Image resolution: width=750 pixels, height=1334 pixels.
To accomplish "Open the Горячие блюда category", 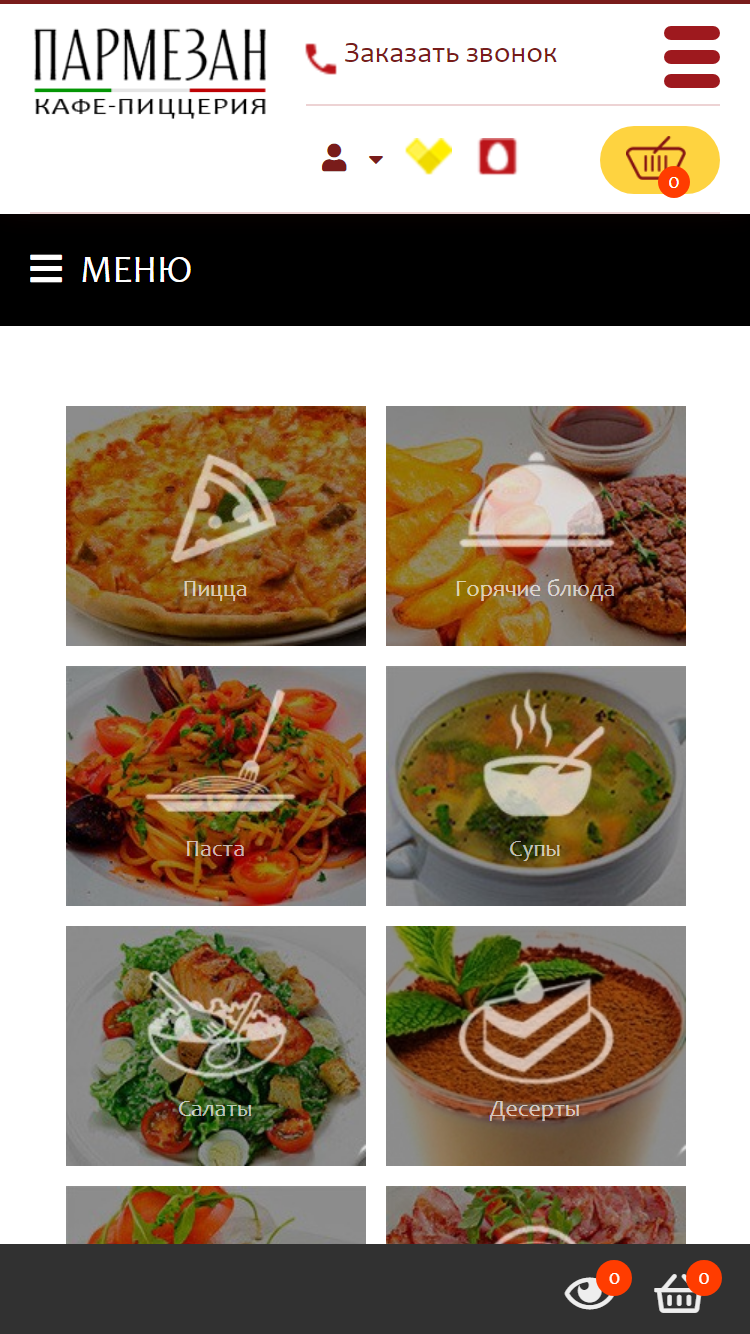I will click(x=536, y=526).
